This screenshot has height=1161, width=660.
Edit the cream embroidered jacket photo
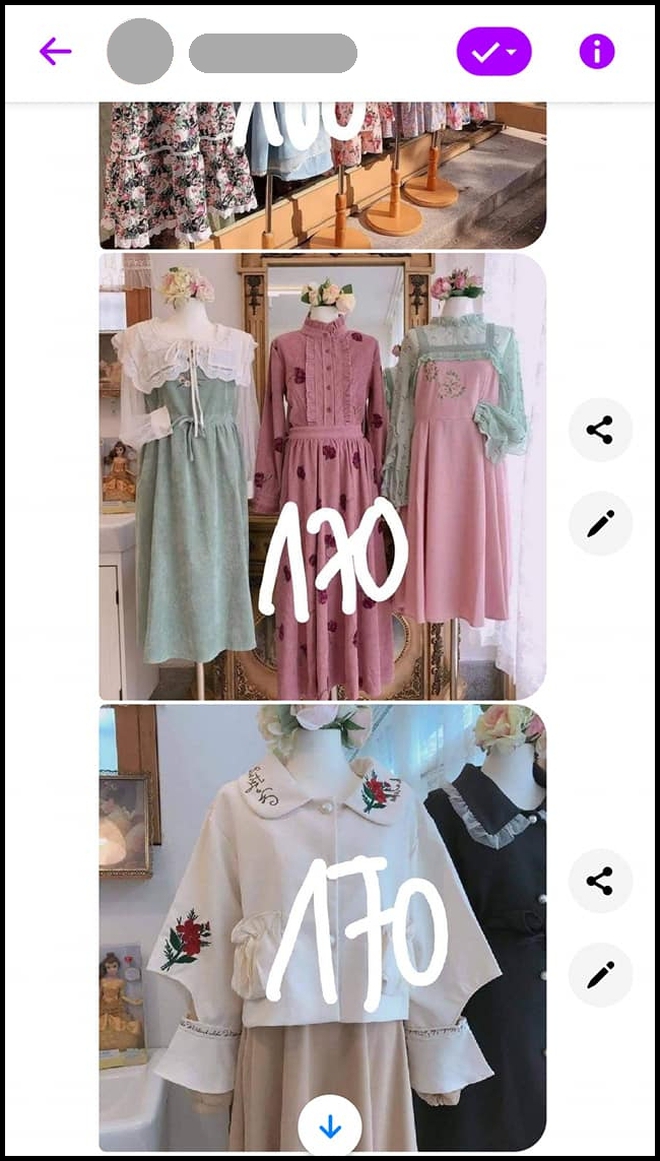point(600,974)
